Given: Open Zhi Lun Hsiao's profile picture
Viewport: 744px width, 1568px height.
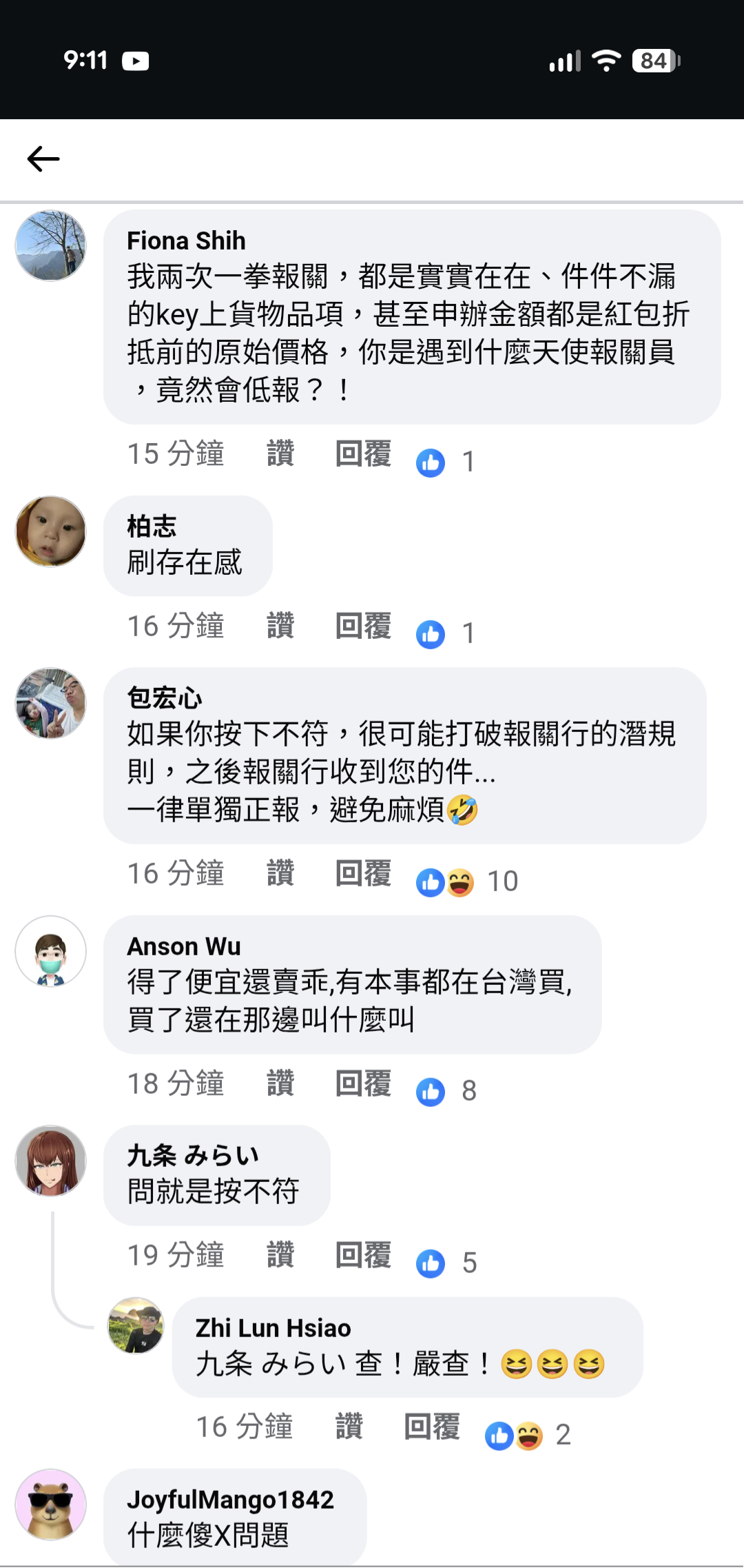Looking at the screenshot, I should [136, 1325].
